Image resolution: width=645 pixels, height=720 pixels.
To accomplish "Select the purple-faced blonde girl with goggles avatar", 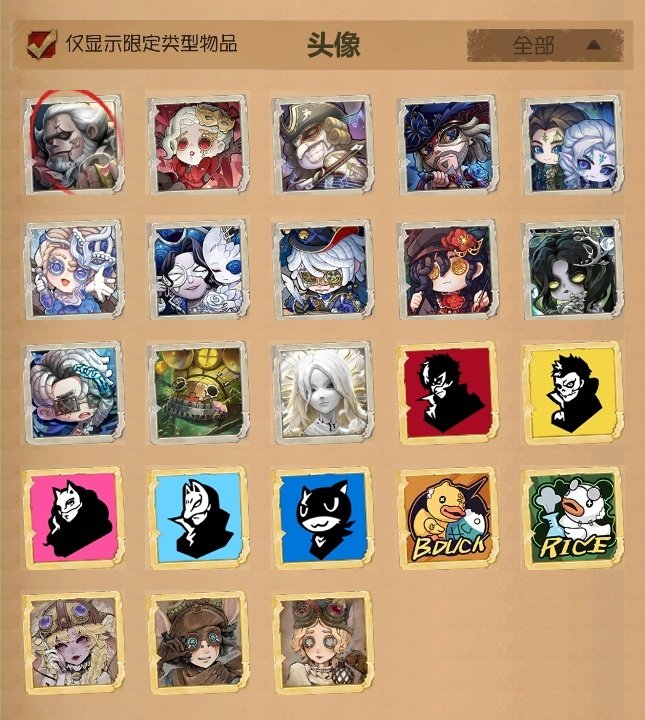I will point(71,641).
